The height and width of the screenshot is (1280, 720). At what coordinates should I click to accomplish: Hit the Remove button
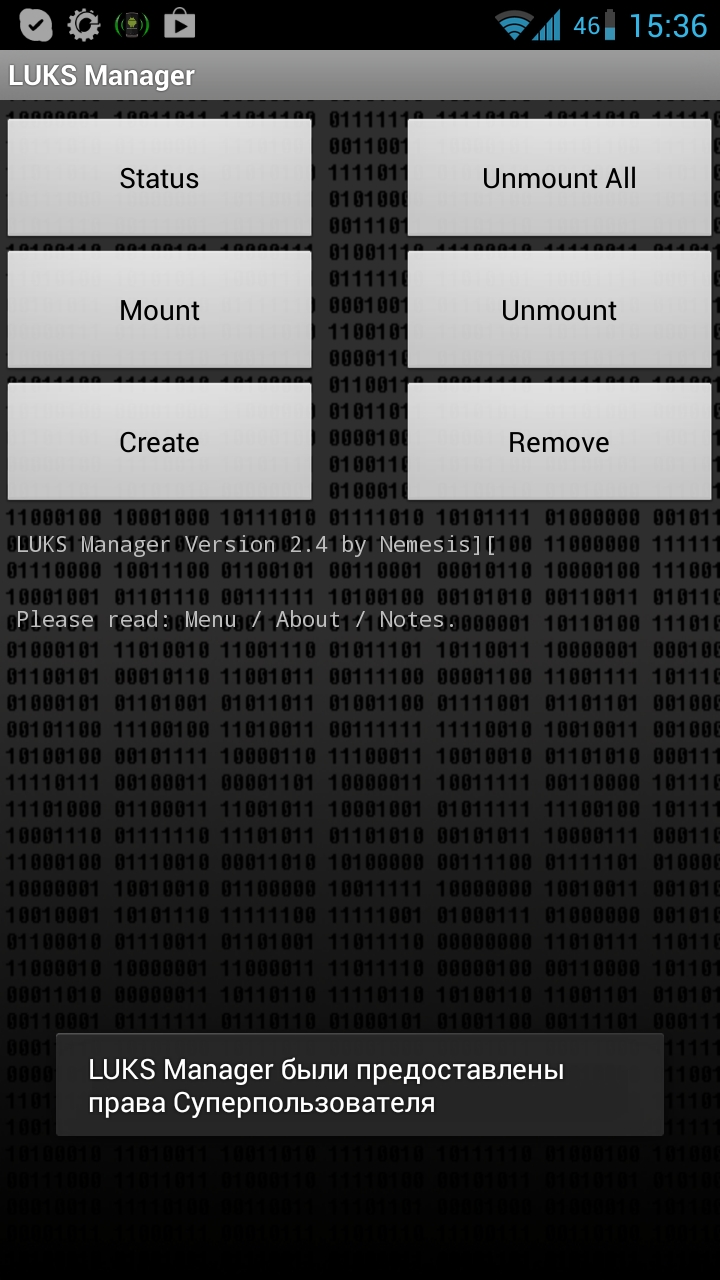[x=559, y=442]
